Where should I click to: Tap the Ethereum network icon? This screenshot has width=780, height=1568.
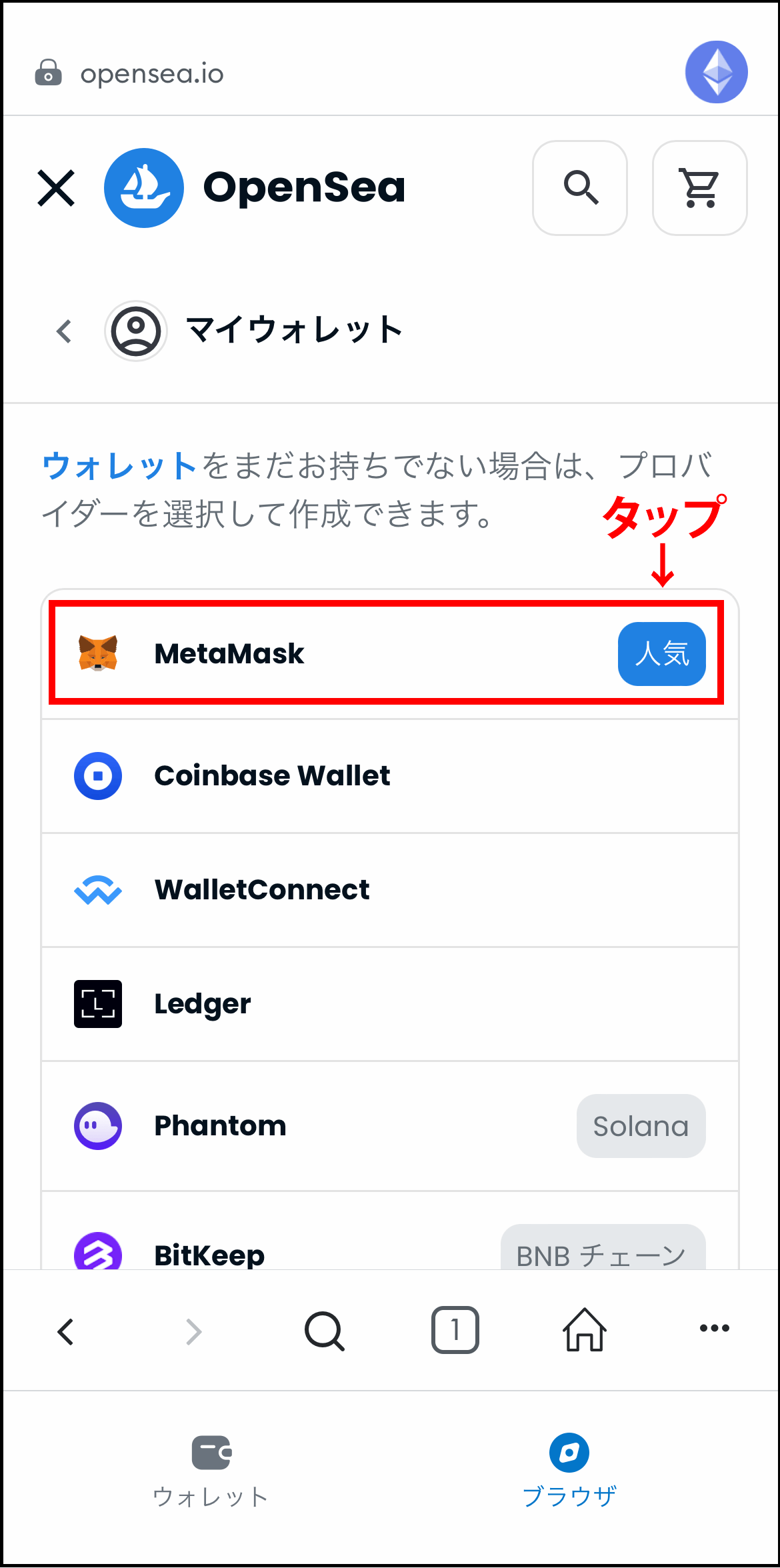pyautogui.click(x=716, y=72)
